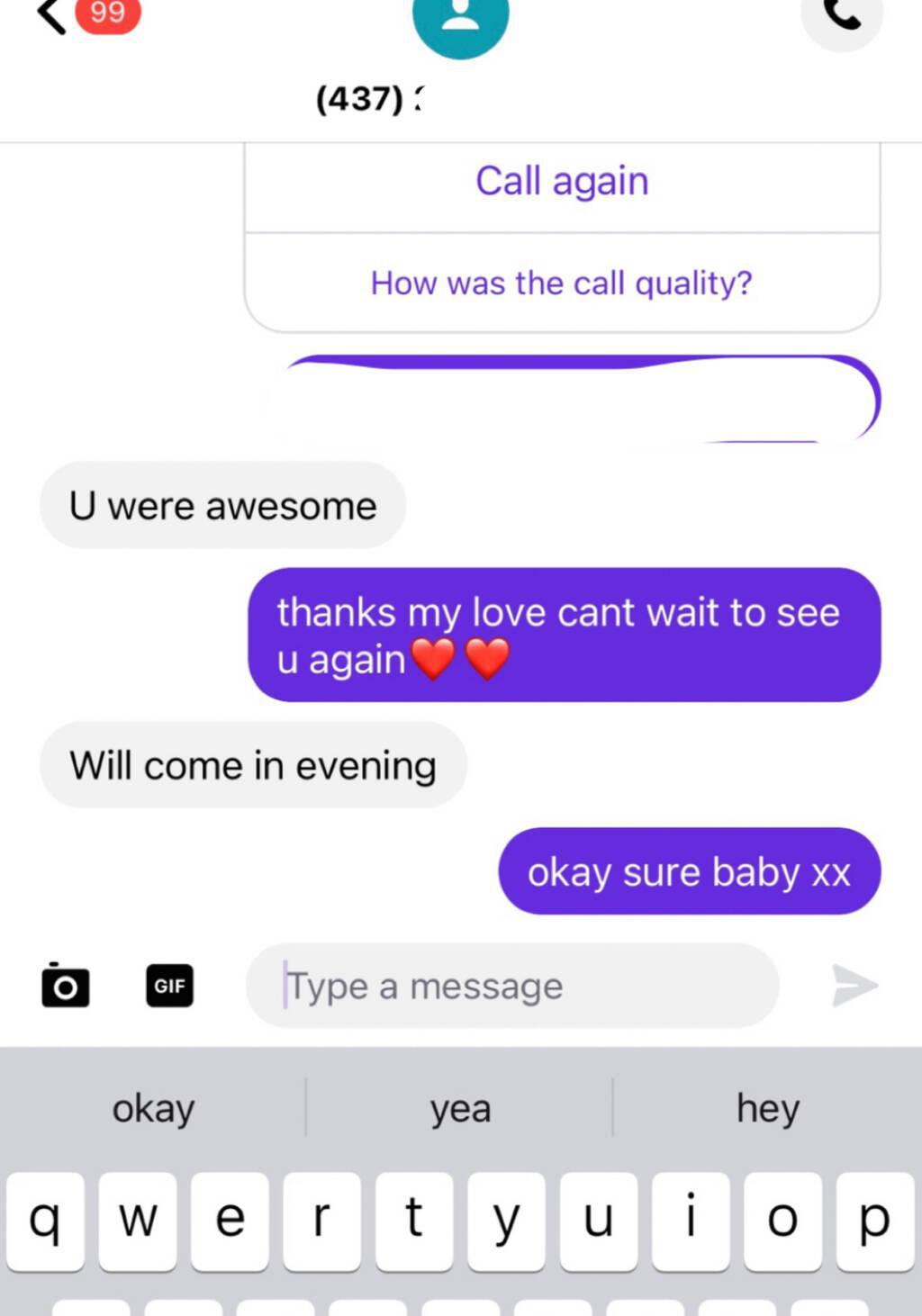Start a phone call with this number
The width and height of the screenshot is (922, 1316).
coord(842,16)
